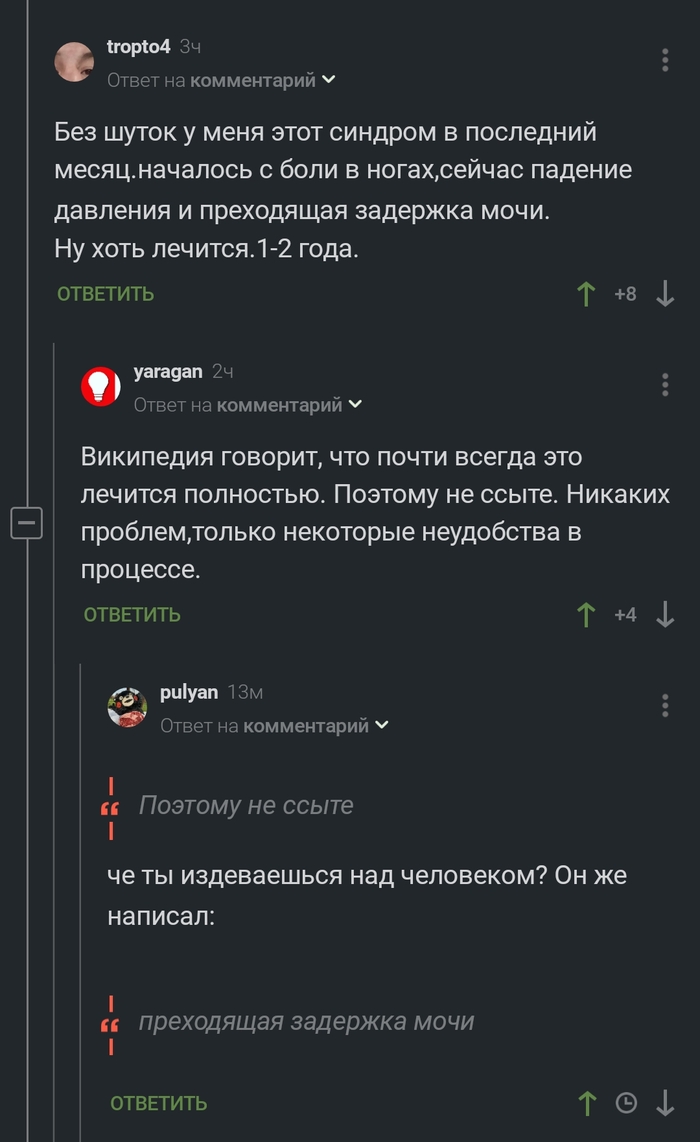Reply to yaragan's comment
This screenshot has height=1142, width=700.
(x=132, y=615)
